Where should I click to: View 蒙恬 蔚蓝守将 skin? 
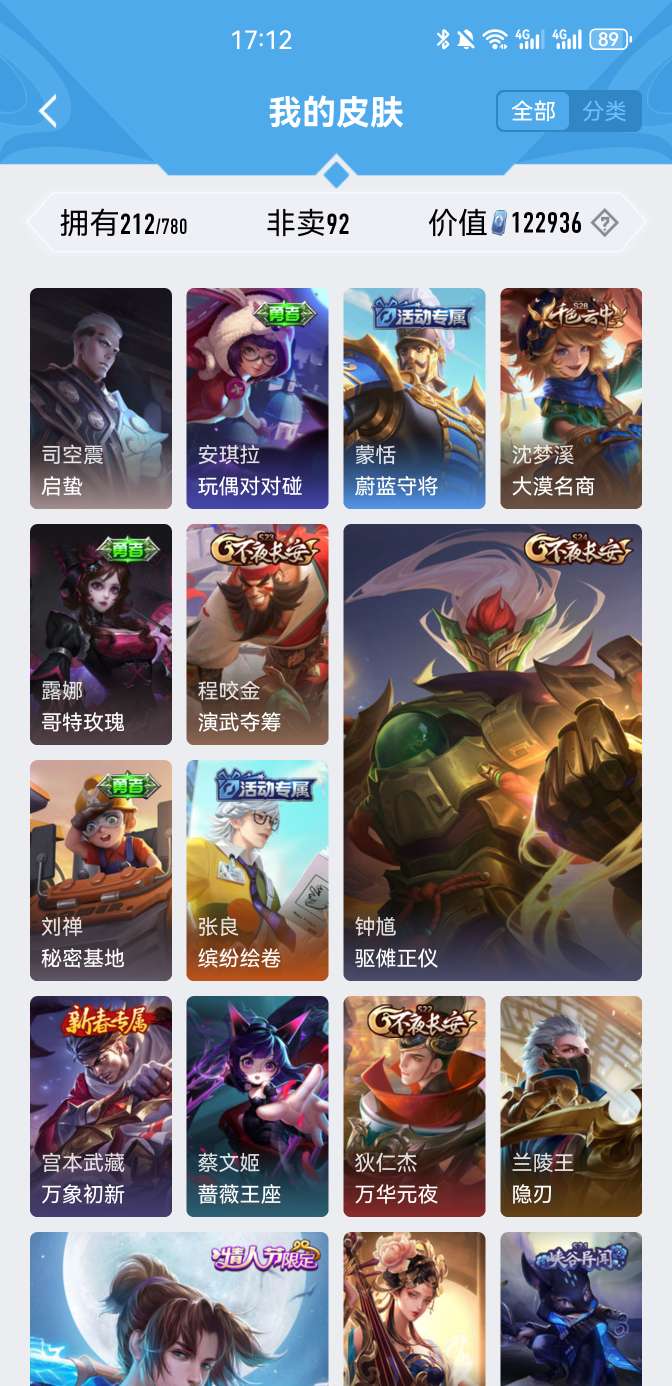[x=414, y=398]
